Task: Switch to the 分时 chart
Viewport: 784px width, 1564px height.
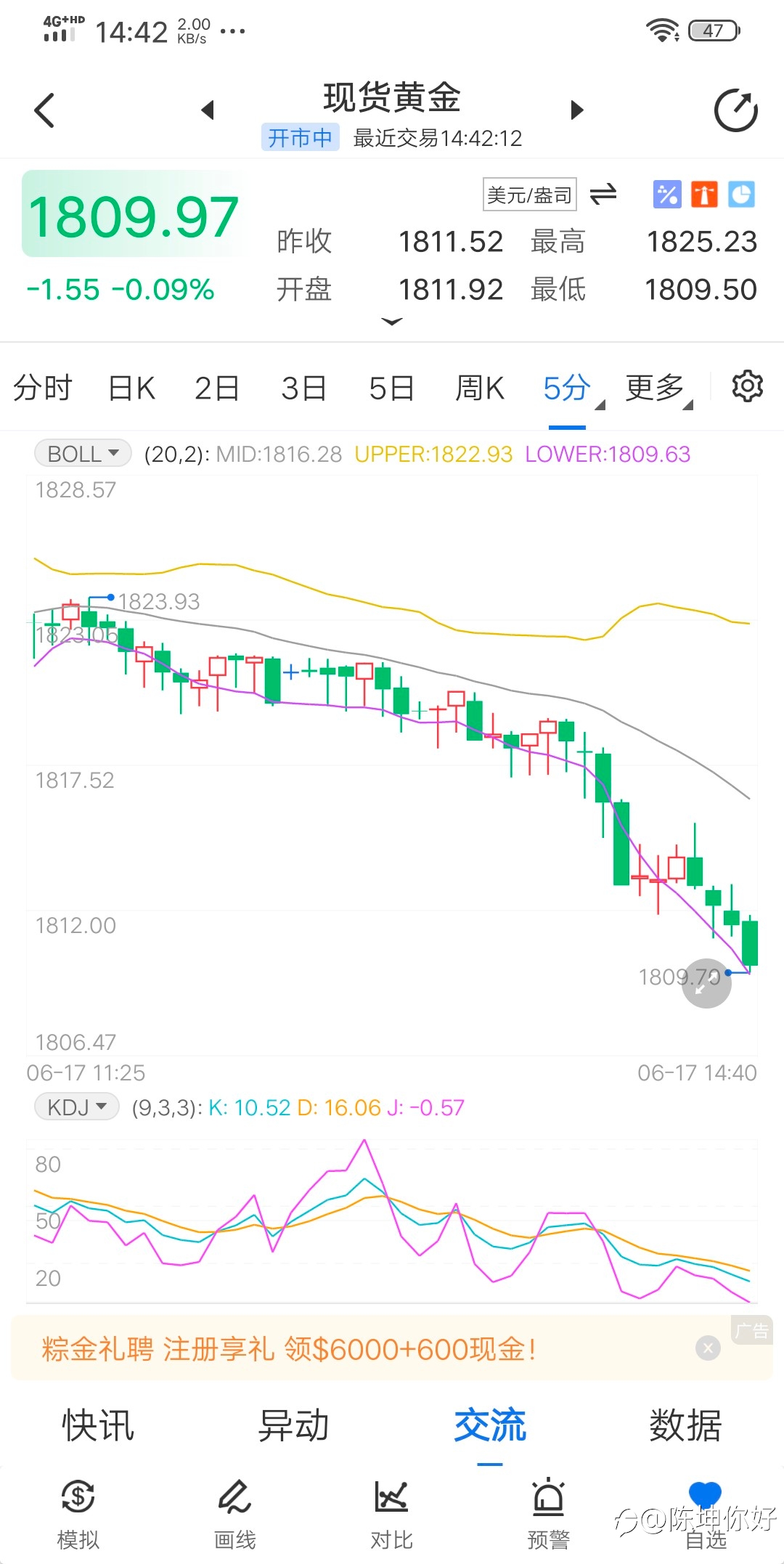Action: click(43, 388)
